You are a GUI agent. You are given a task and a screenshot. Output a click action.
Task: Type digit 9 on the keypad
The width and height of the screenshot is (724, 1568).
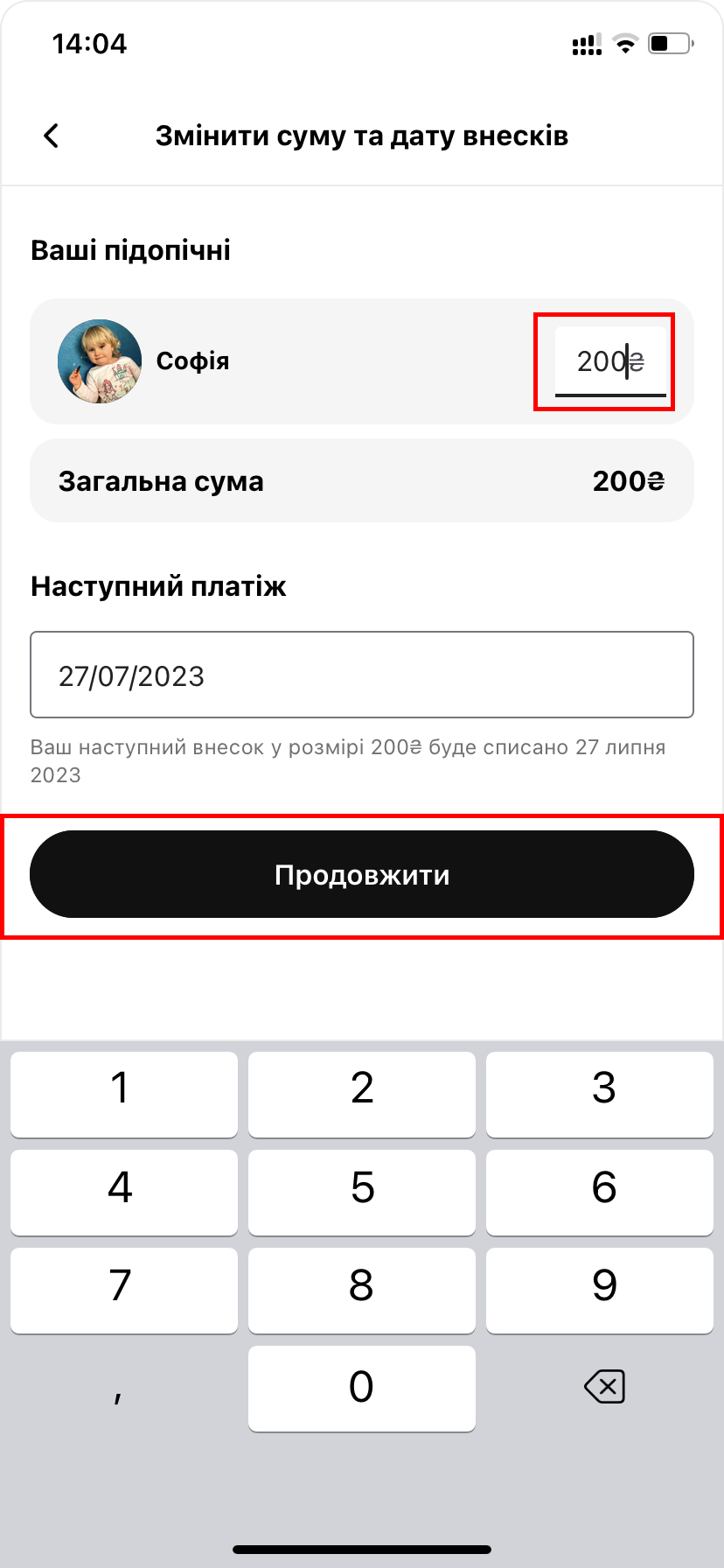point(601,1290)
